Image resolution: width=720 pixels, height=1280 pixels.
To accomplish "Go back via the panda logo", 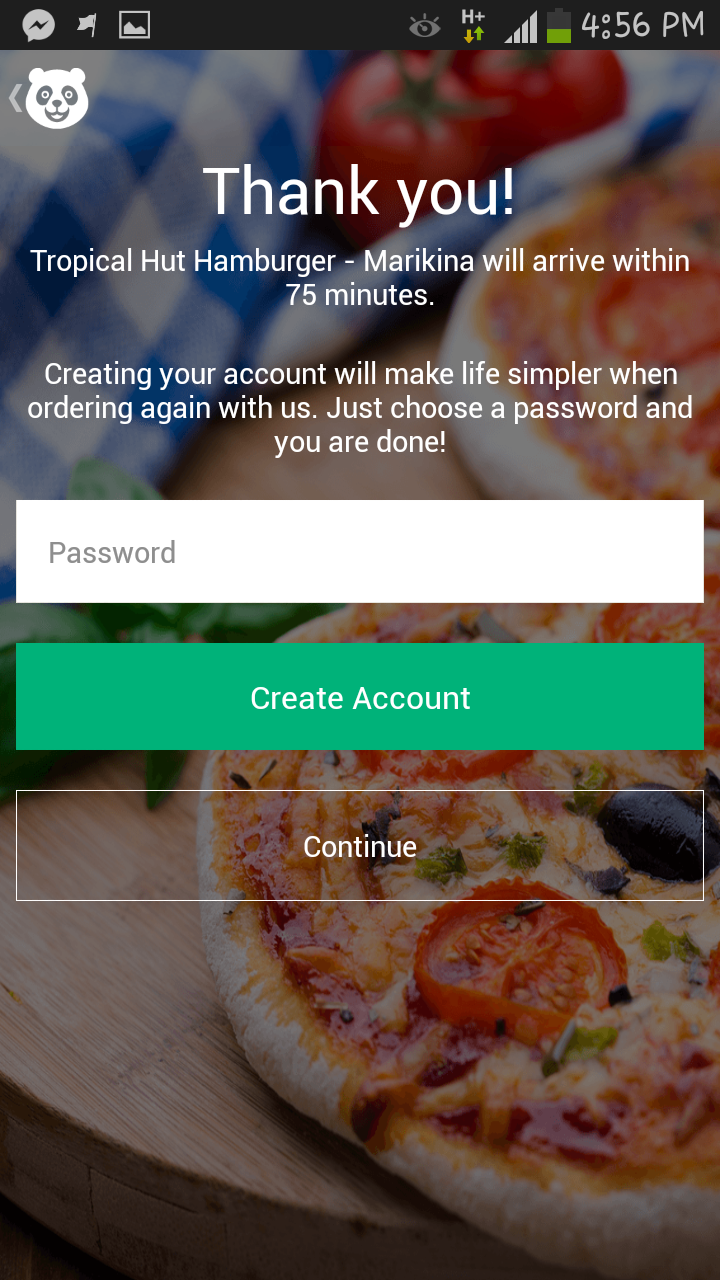I will pyautogui.click(x=49, y=98).
